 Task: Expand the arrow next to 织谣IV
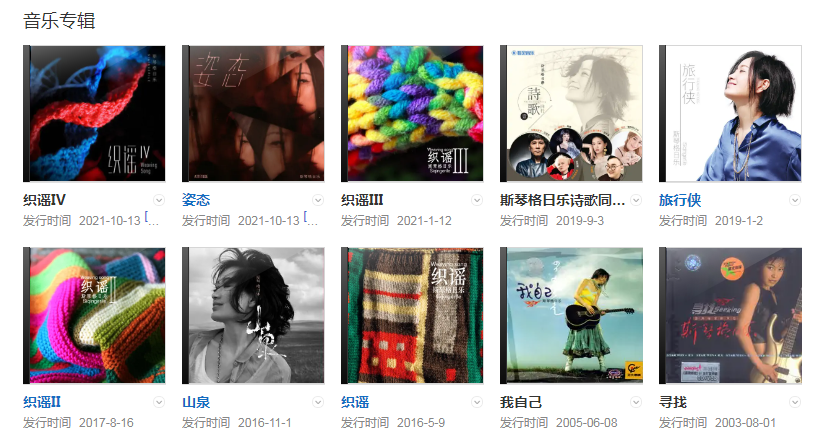159,200
